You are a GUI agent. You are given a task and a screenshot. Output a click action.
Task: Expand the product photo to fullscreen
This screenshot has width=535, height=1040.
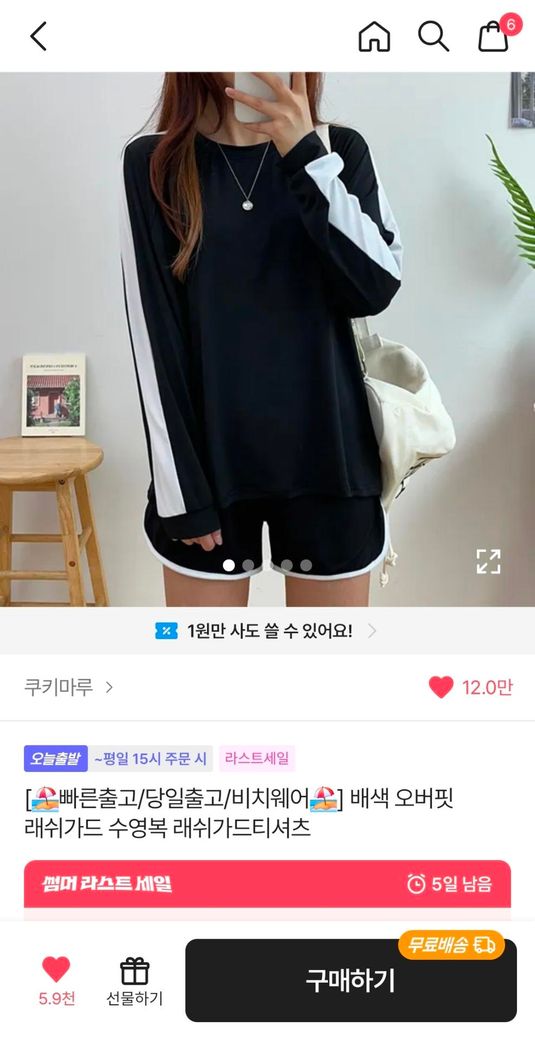489,561
